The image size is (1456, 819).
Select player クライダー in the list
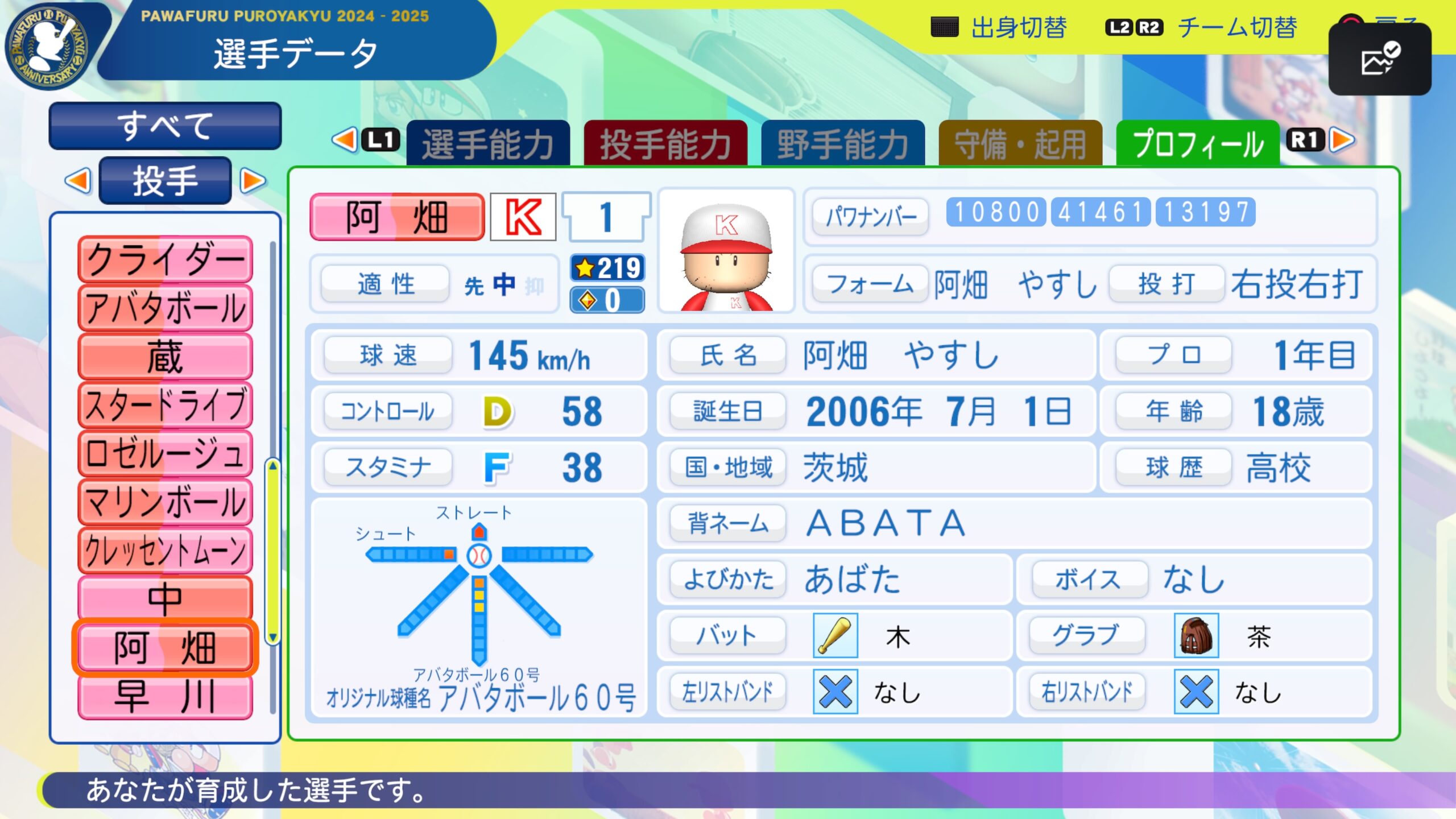coord(165,260)
